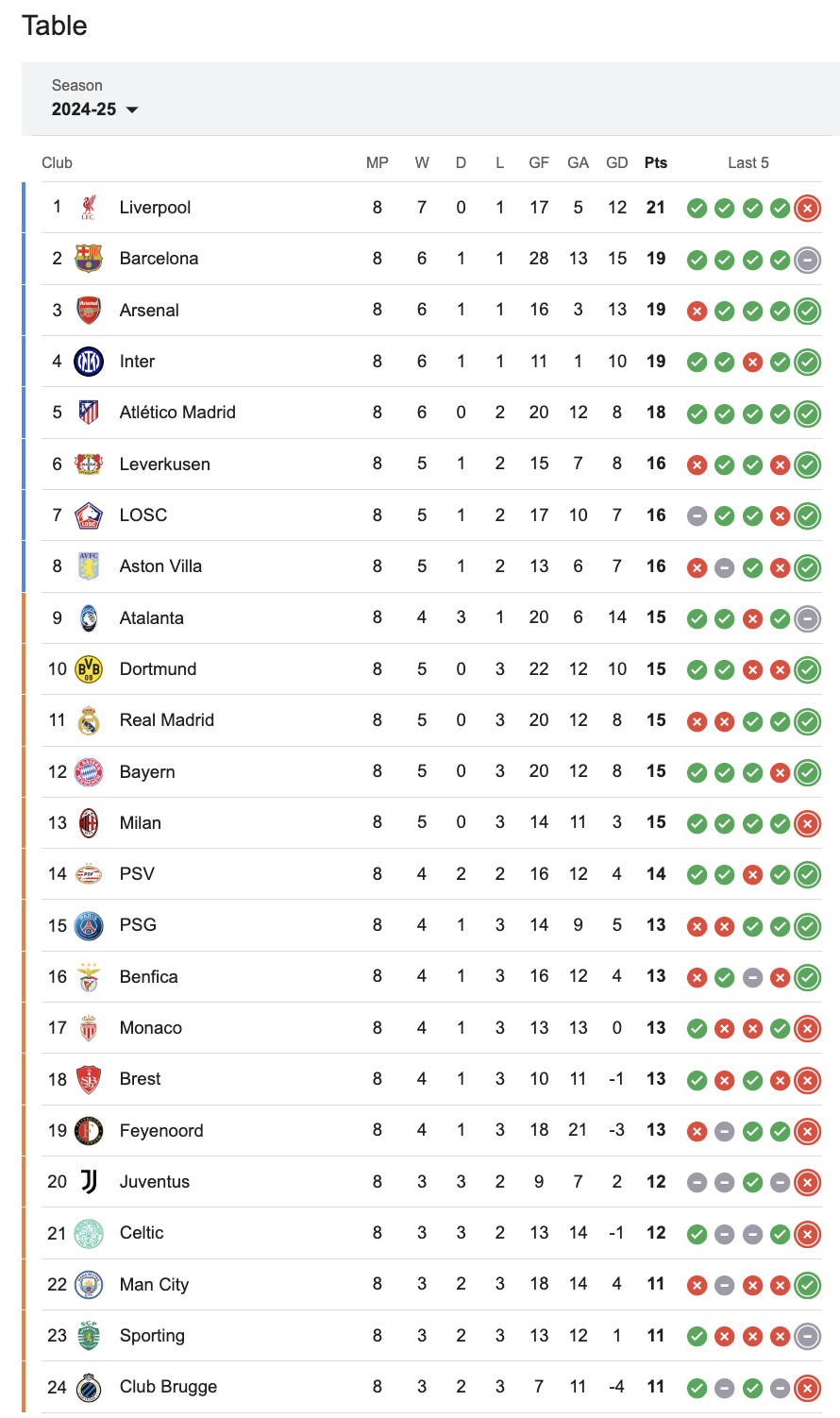The width and height of the screenshot is (840, 1418).
Task: Open Barcelona's latest Last 5 result icon
Action: pyautogui.click(x=807, y=260)
